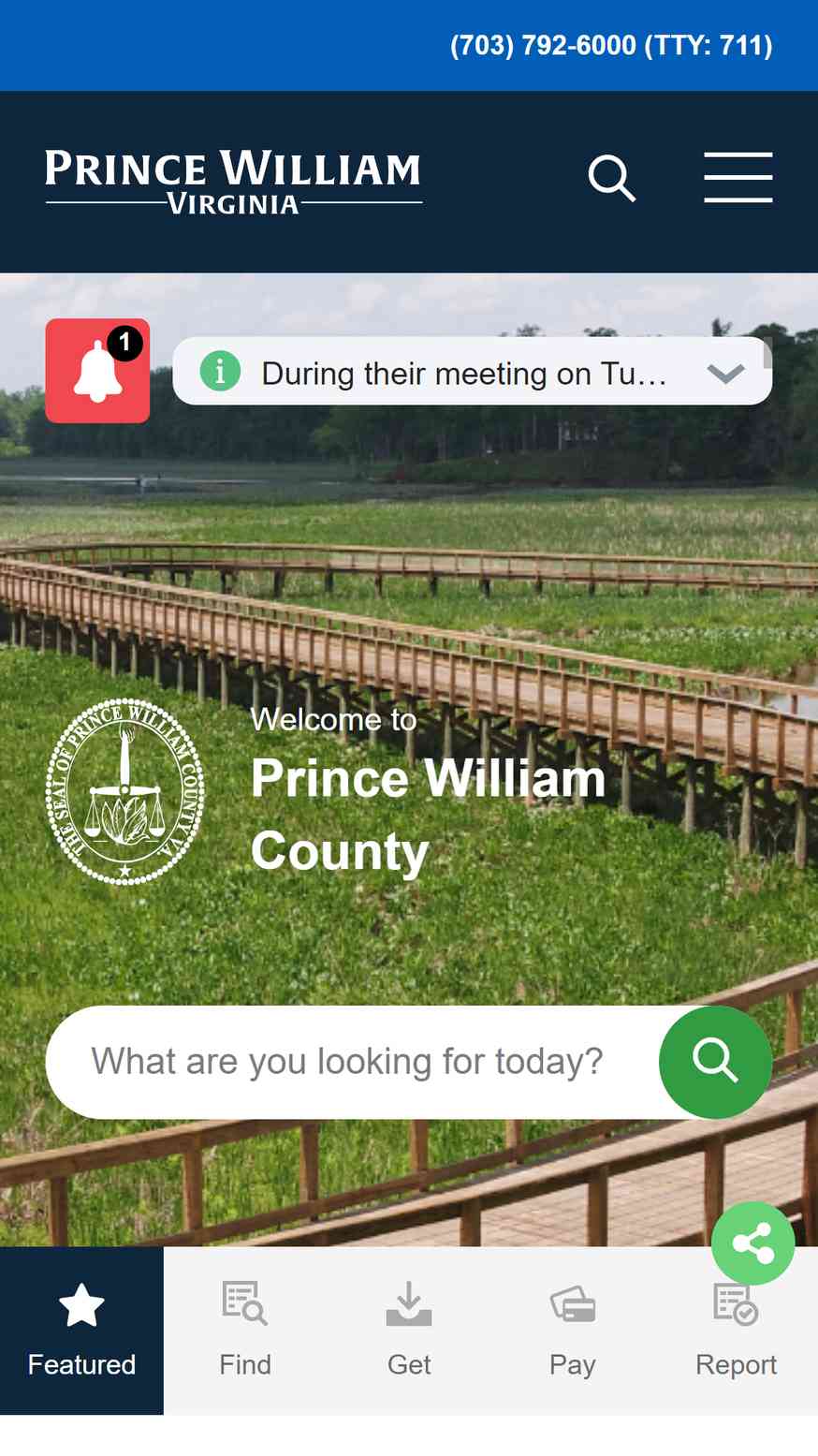Open the green share button
Viewport: 818px width, 1456px height.
[x=752, y=1243]
